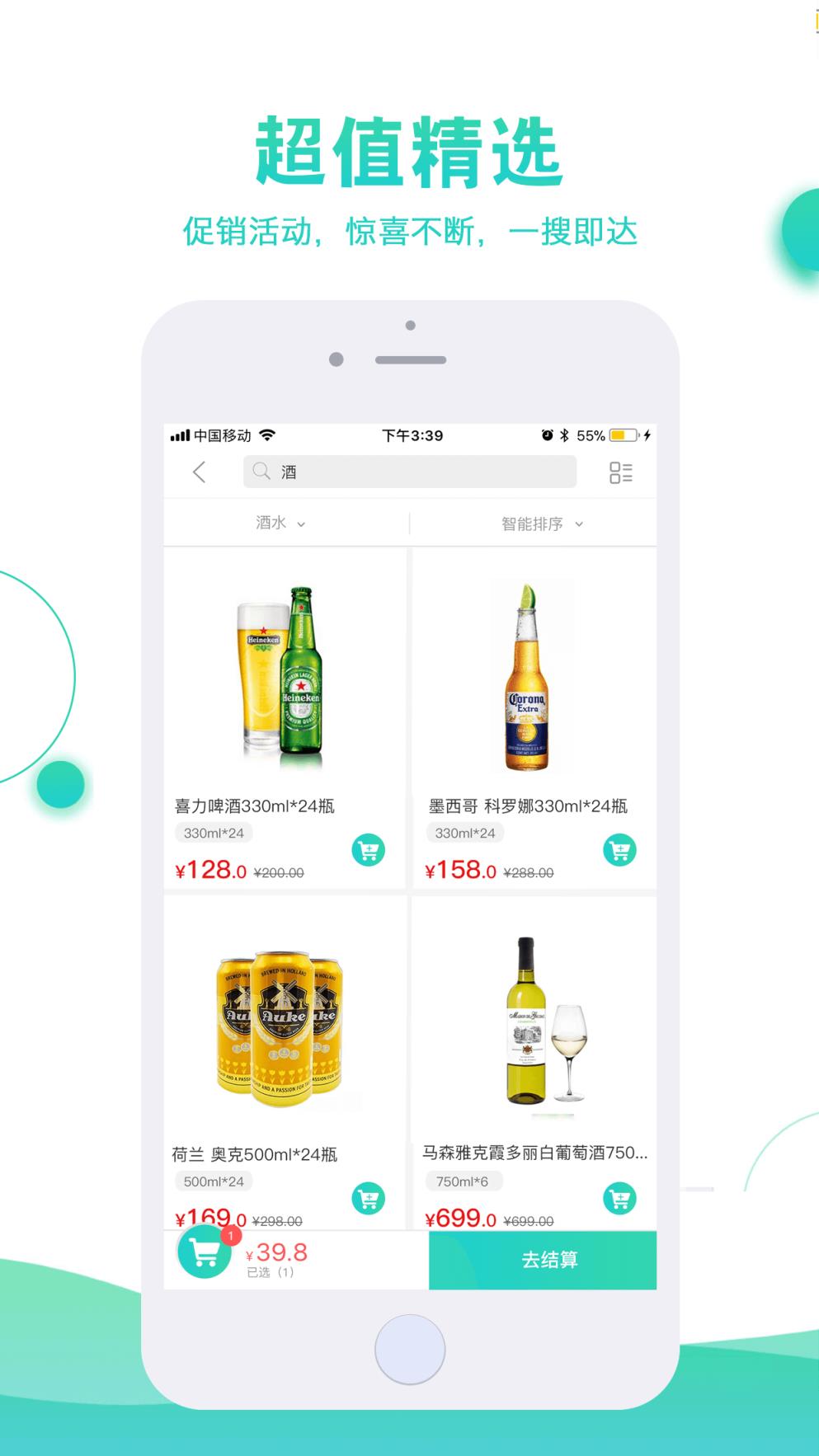Add 喜力啤酒330ml*24瓶 to cart via cart icon
The height and width of the screenshot is (1456, 819).
coord(369,850)
